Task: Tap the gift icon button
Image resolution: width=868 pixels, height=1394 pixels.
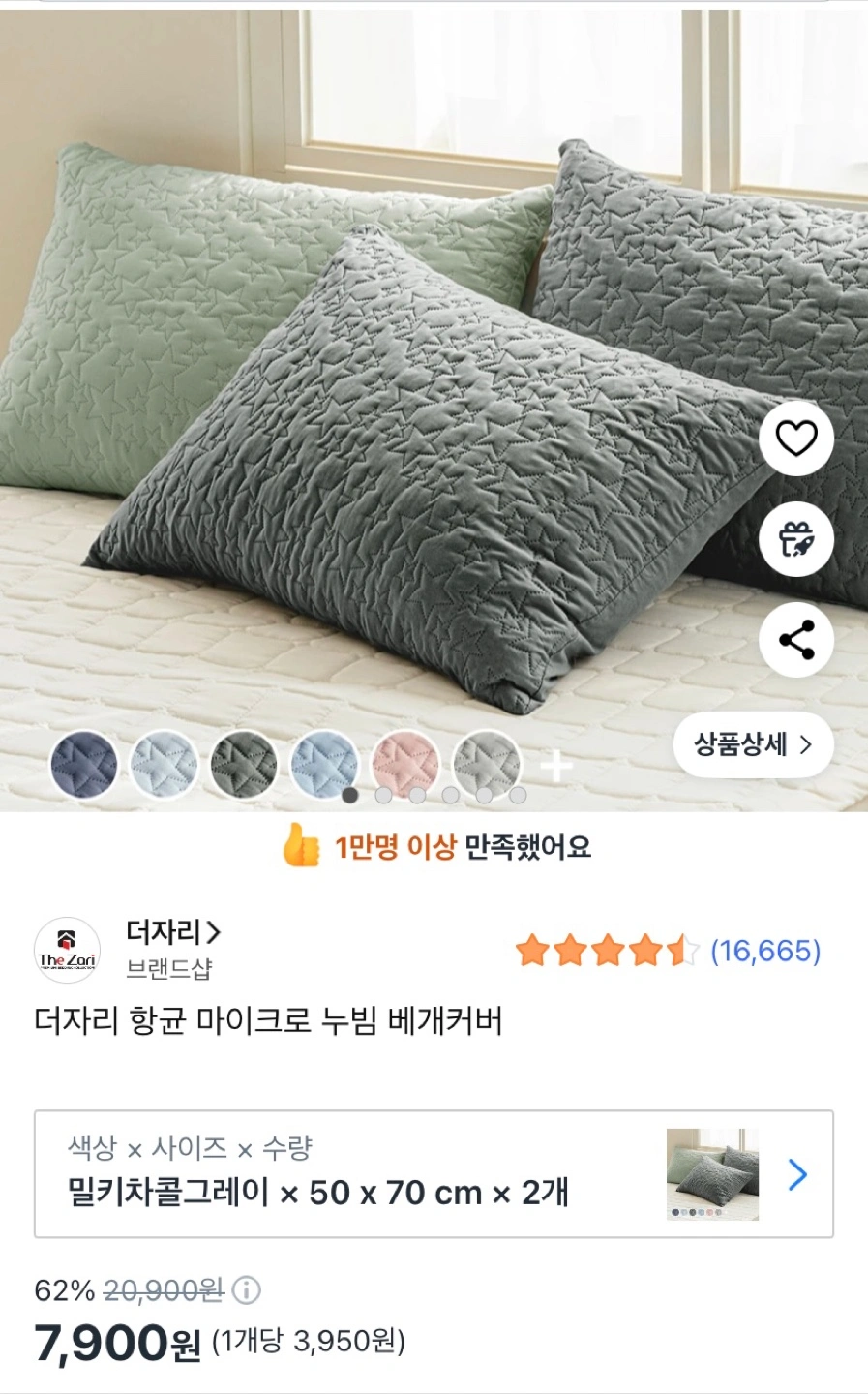Action: 796,539
